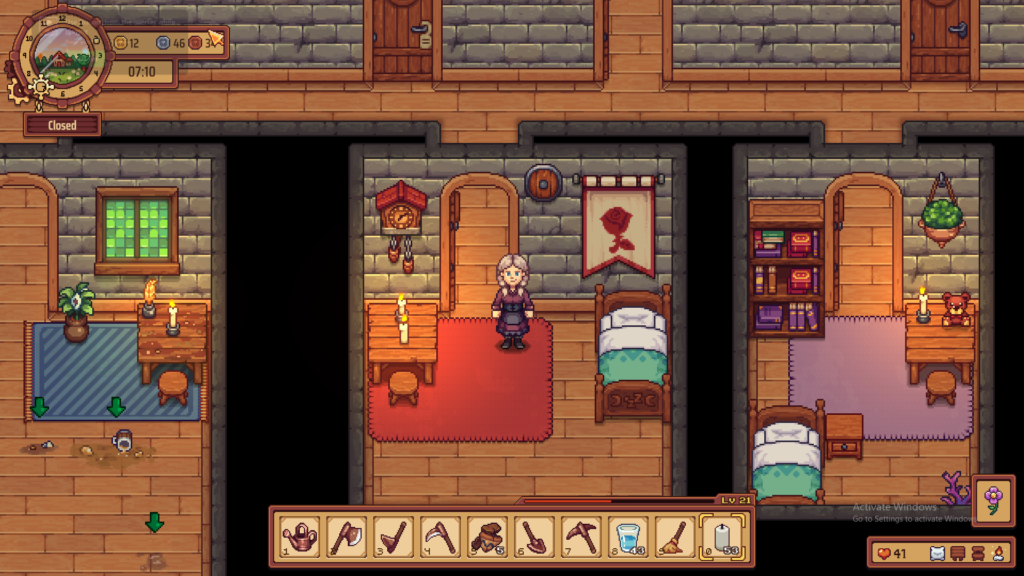The height and width of the screenshot is (576, 1024).
Task: Select the pickaxe in the hotbar
Action: tap(580, 536)
